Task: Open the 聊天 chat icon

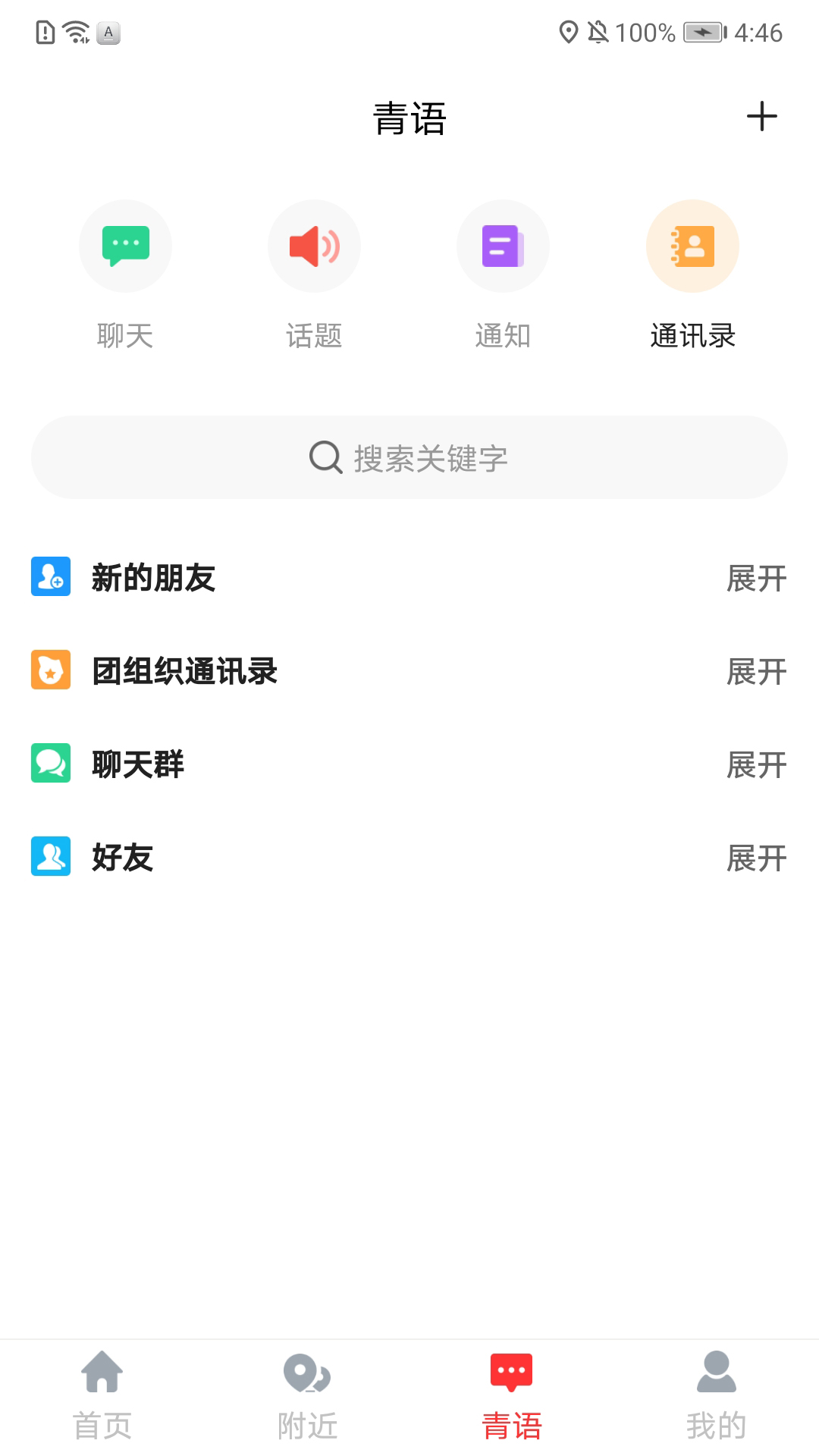Action: (x=126, y=246)
